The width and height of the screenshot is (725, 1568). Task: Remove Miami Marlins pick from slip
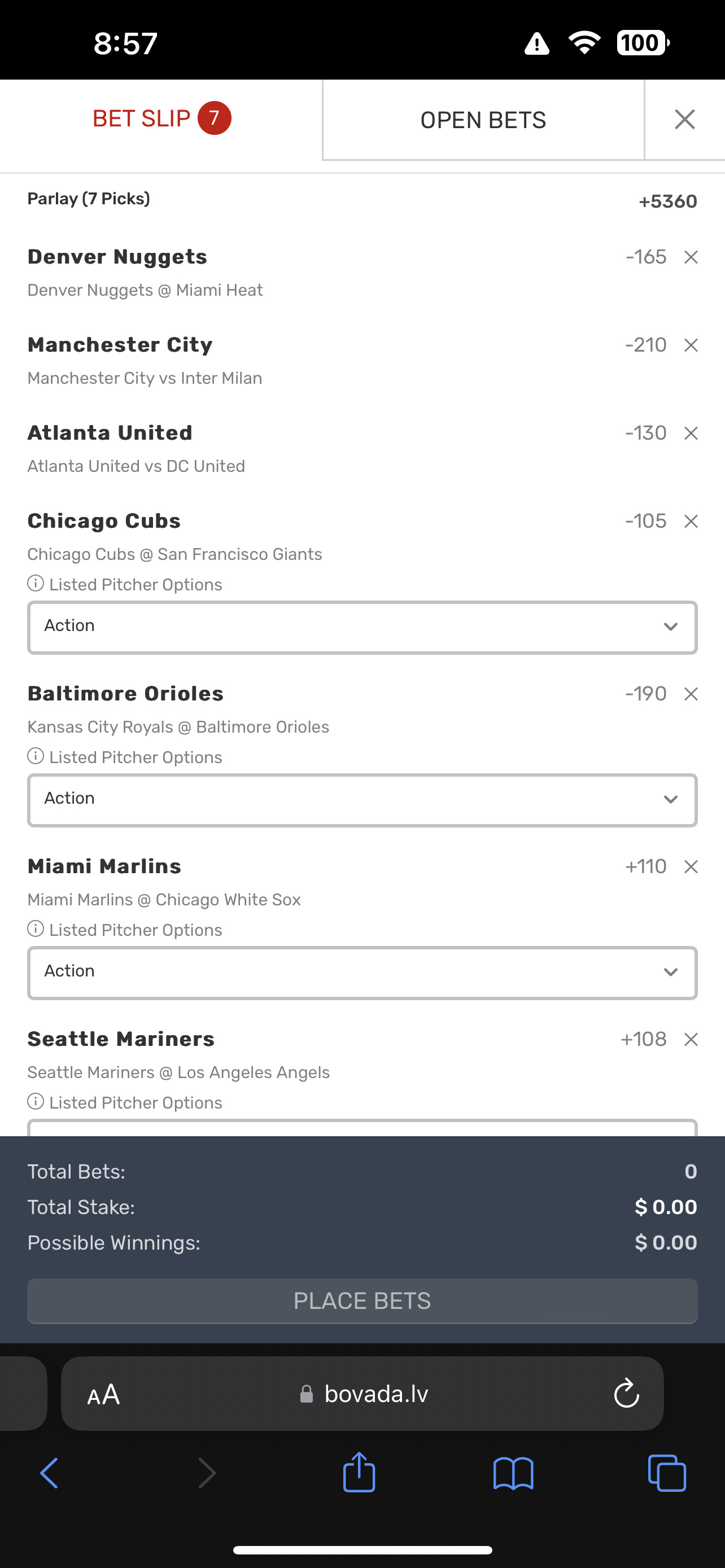(x=691, y=867)
